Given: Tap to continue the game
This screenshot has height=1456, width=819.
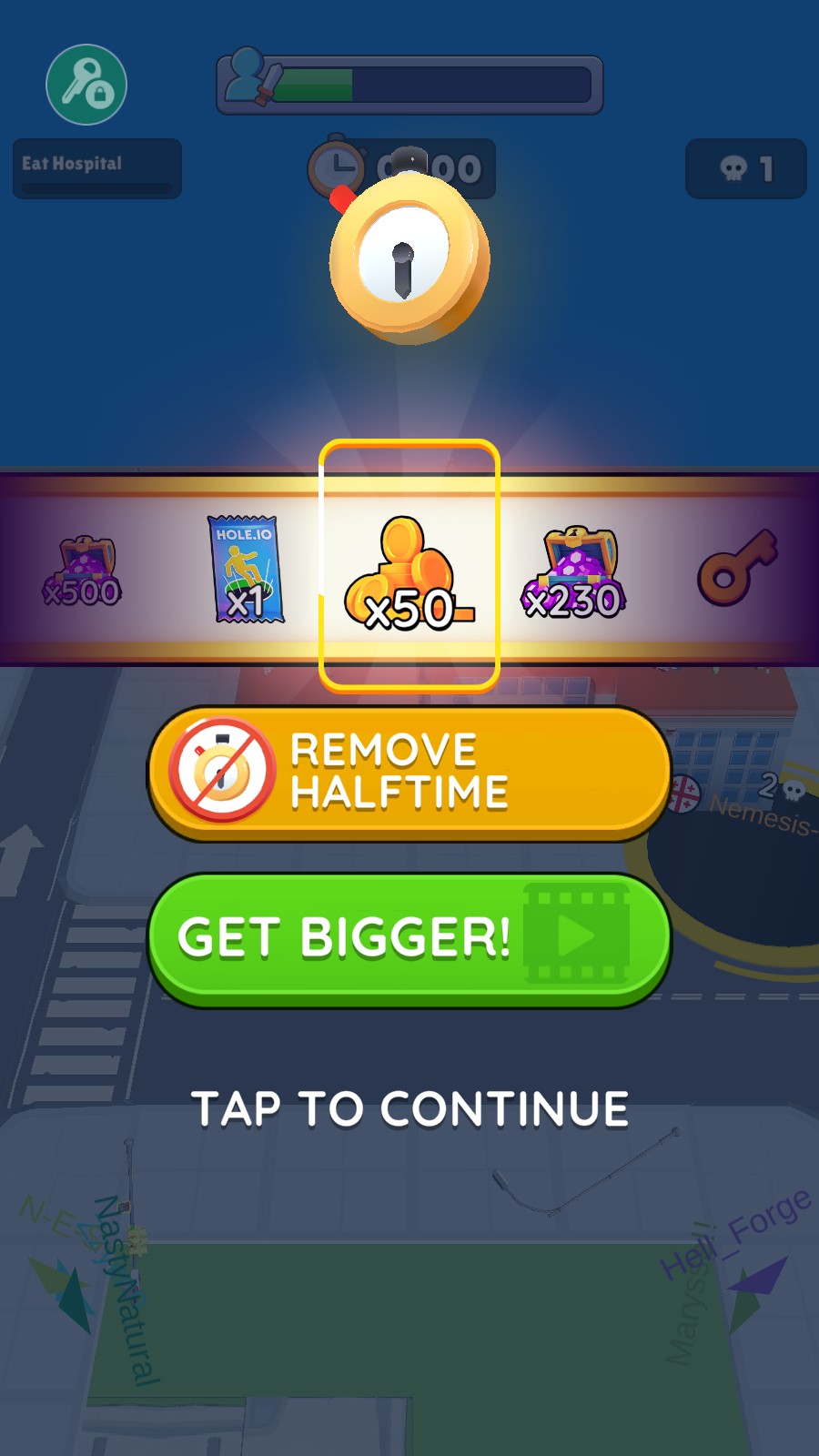Looking at the screenshot, I should point(409,1108).
